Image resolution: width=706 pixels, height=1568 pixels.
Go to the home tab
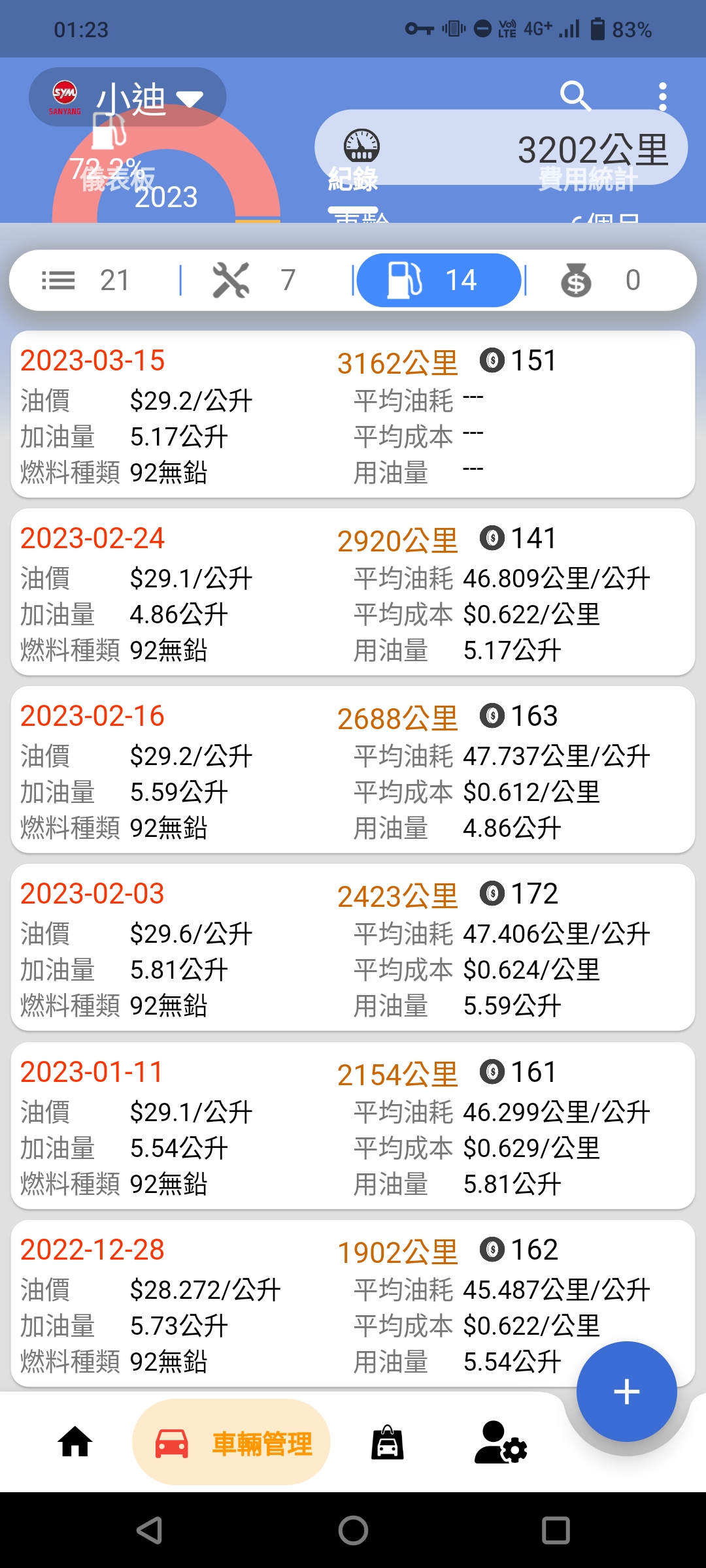(x=75, y=1442)
